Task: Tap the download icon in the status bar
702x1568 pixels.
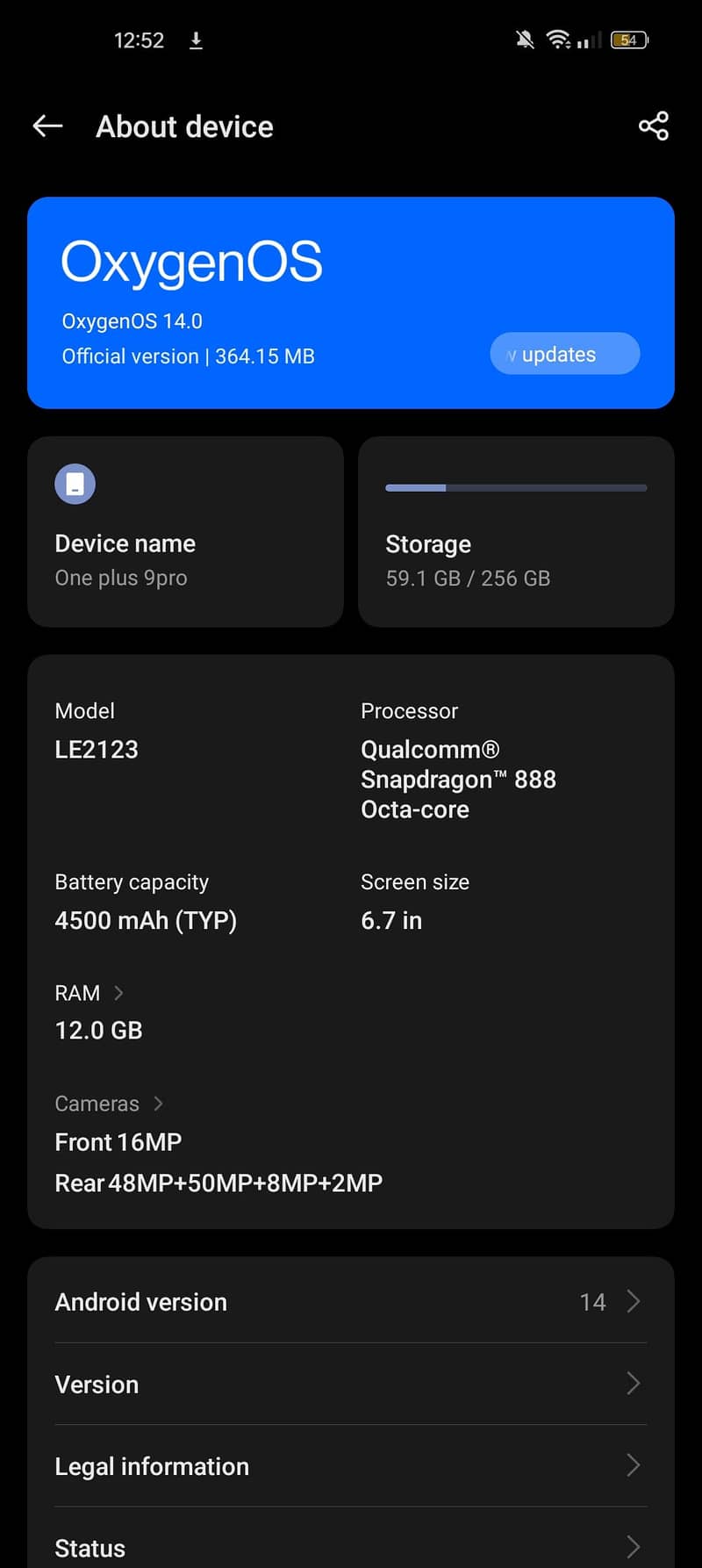Action: 196,40
